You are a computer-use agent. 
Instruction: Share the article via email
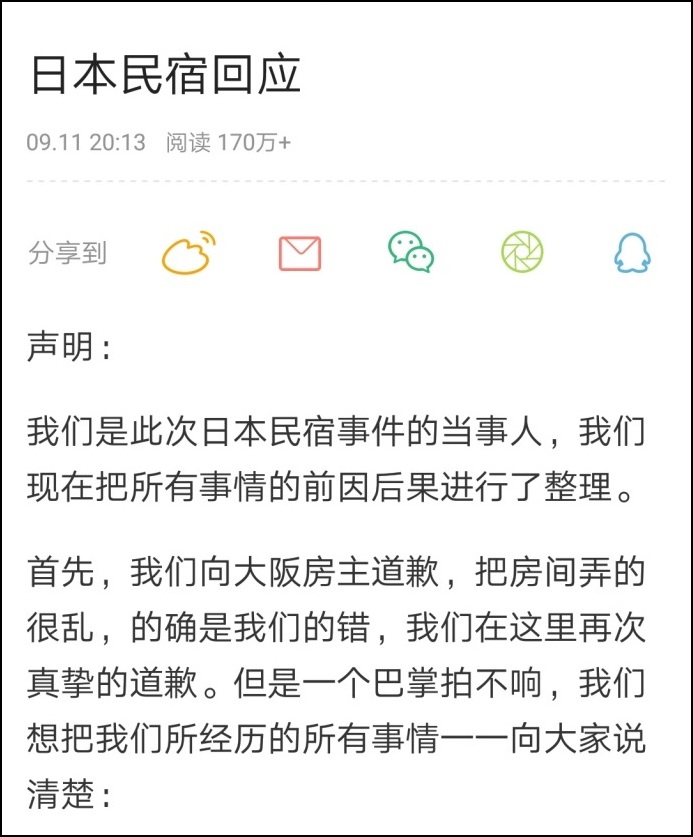pos(299,253)
